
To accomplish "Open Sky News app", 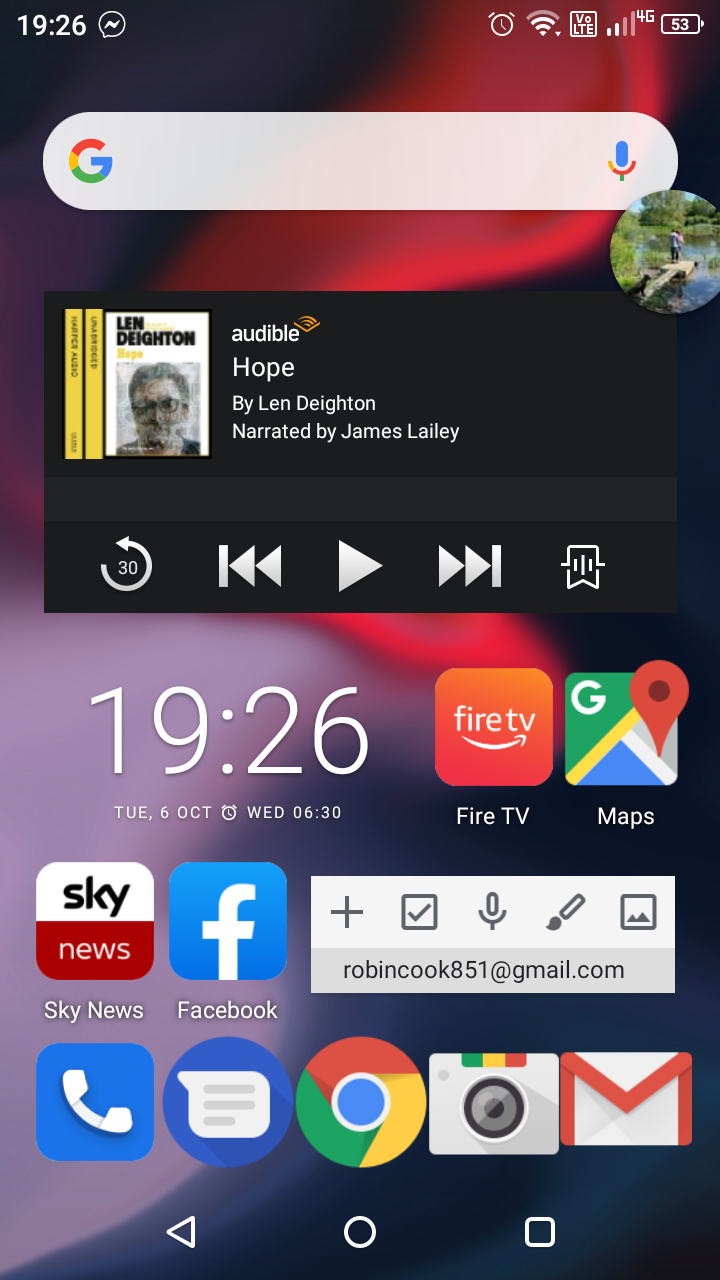I will (x=95, y=921).
